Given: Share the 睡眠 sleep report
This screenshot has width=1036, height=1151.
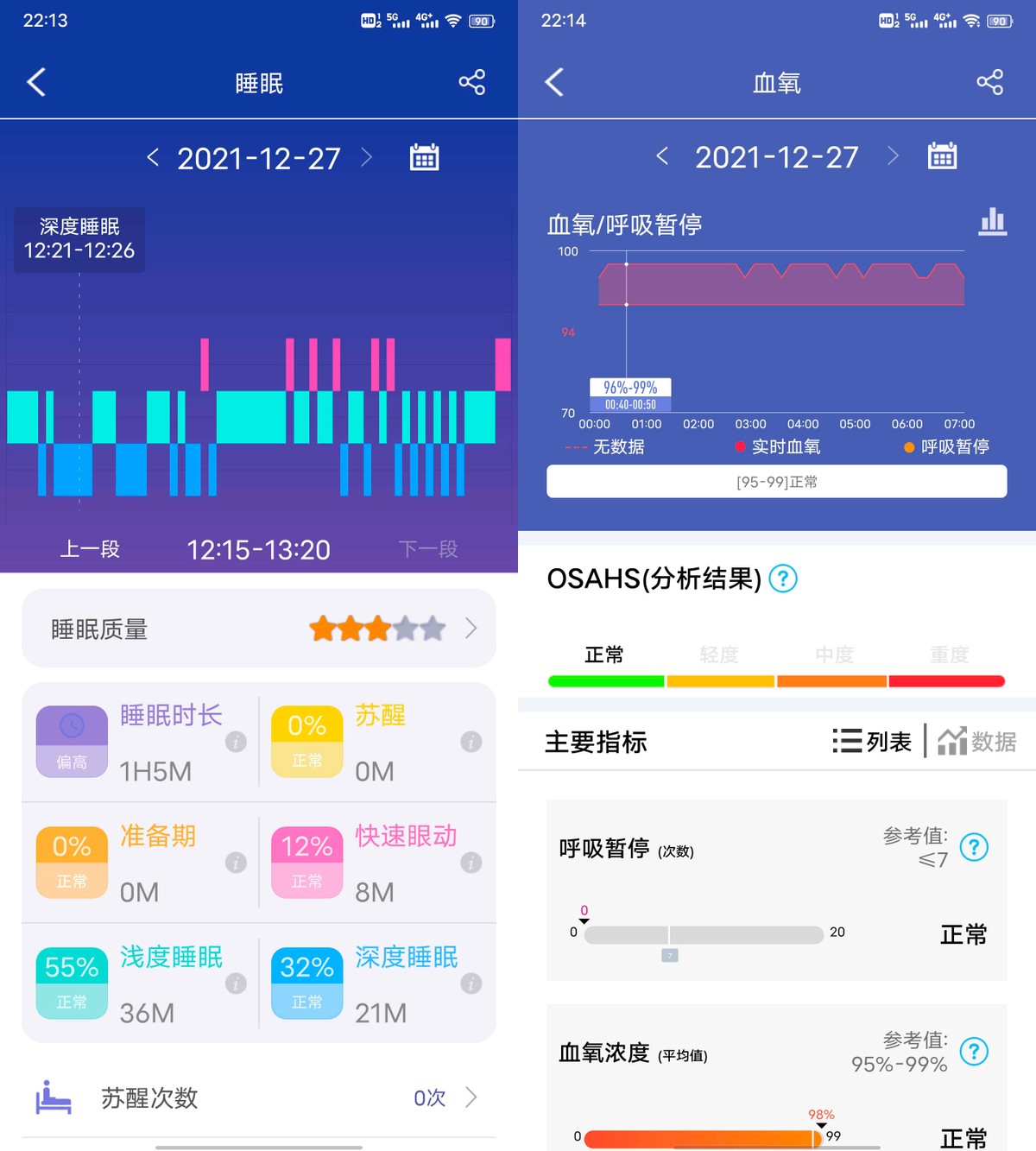Looking at the screenshot, I should click(471, 83).
